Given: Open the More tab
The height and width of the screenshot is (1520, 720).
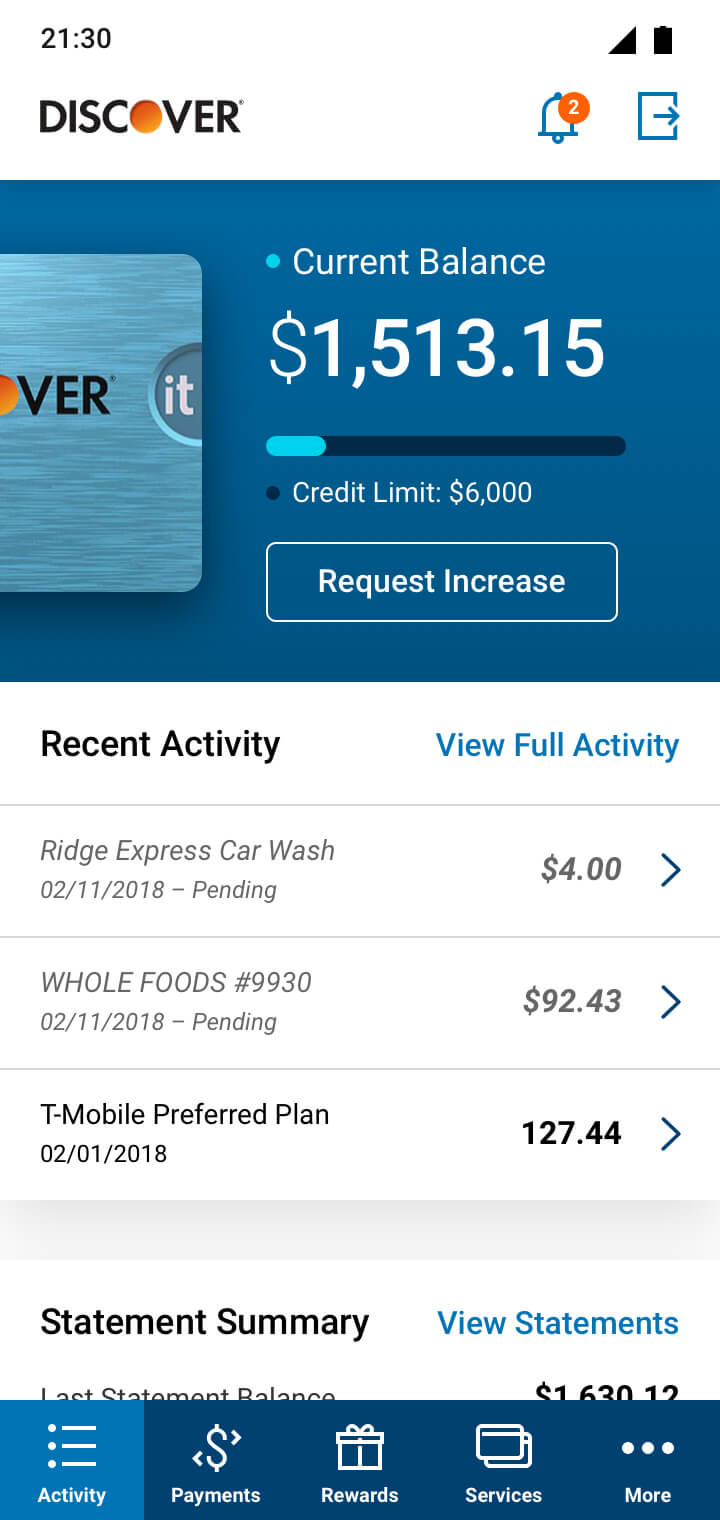Looking at the screenshot, I should (648, 1463).
